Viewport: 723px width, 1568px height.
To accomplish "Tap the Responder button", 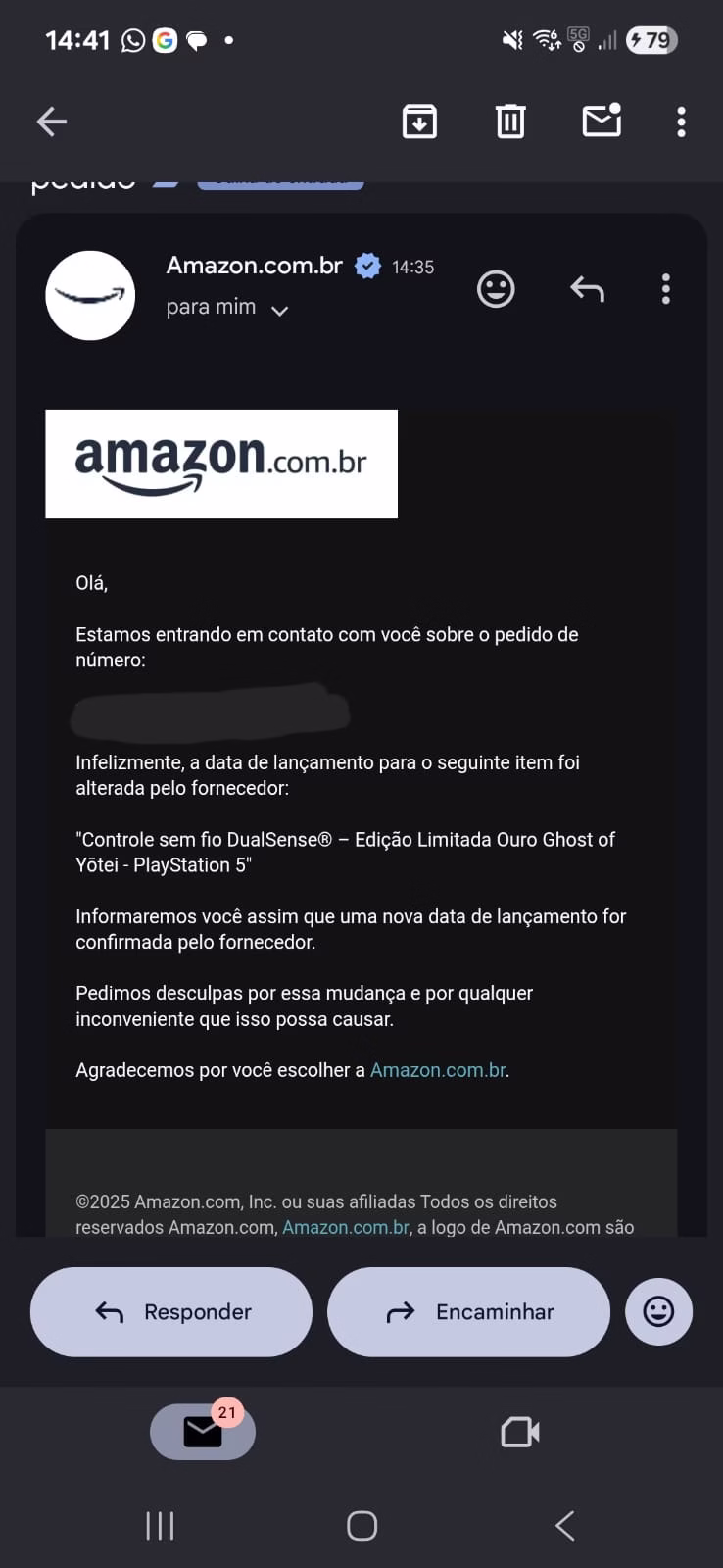I will coord(171,1311).
